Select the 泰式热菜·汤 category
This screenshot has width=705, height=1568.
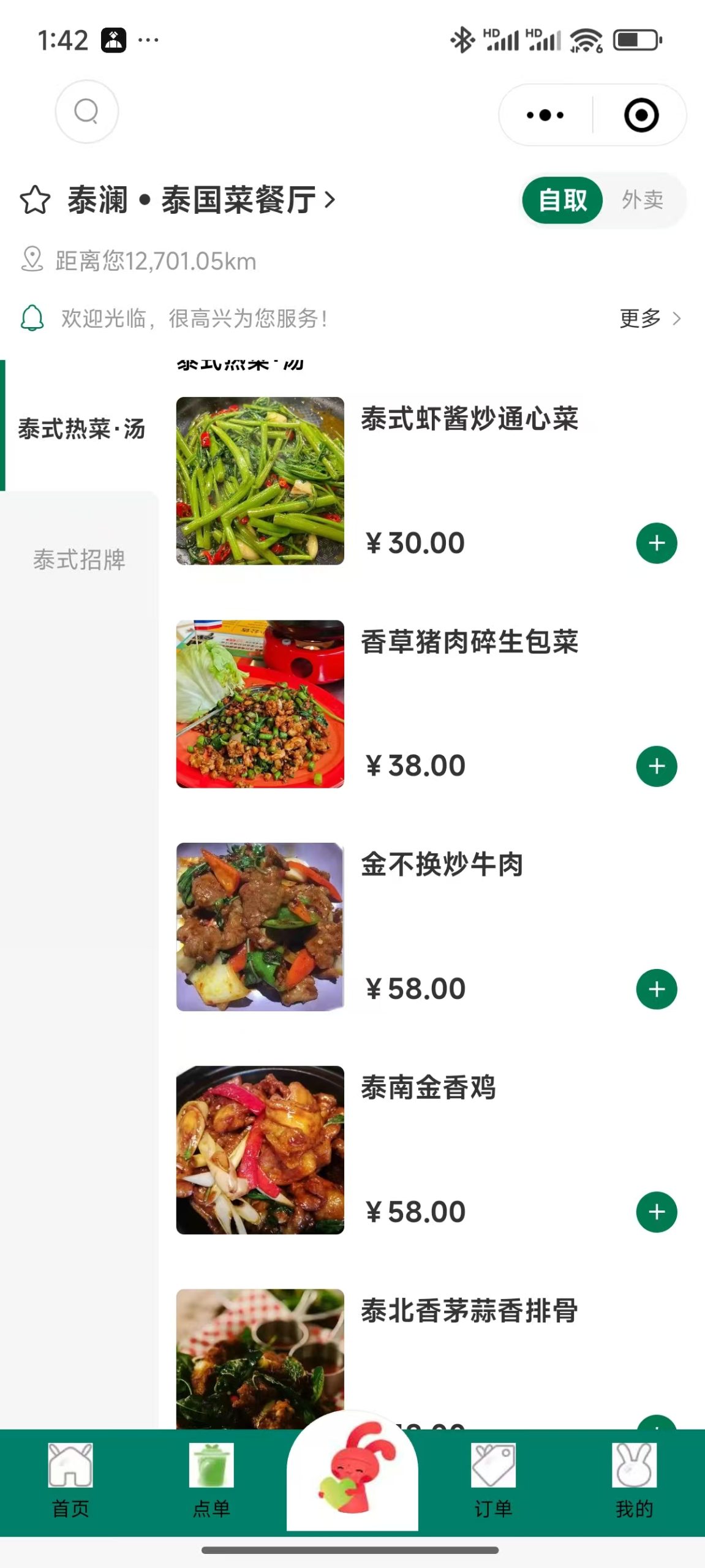pyautogui.click(x=81, y=429)
